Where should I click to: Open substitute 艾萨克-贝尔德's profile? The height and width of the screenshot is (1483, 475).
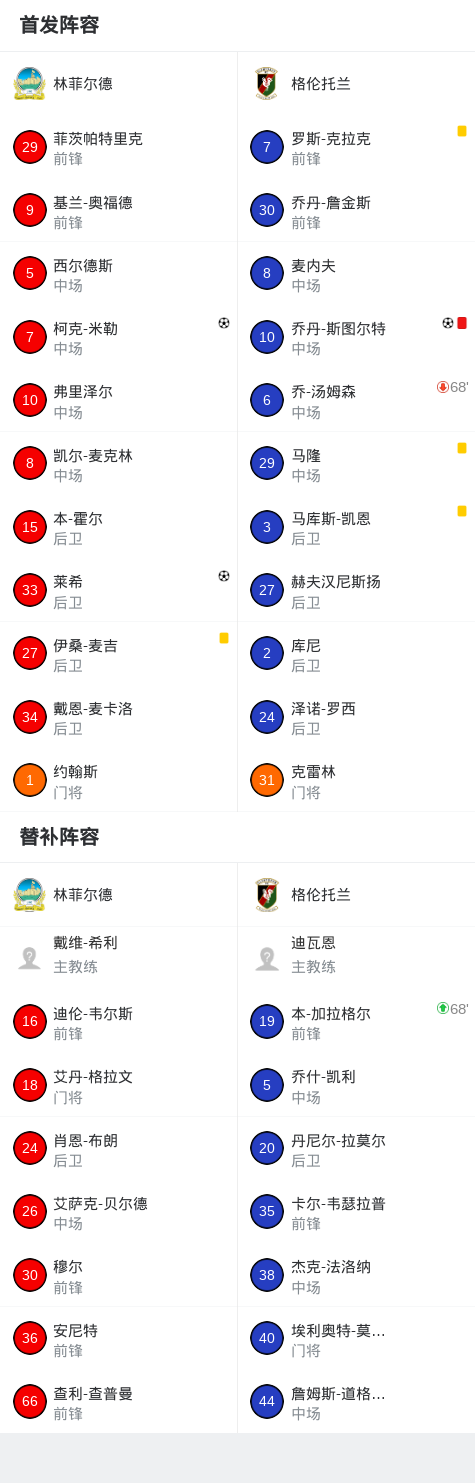(x=118, y=1212)
